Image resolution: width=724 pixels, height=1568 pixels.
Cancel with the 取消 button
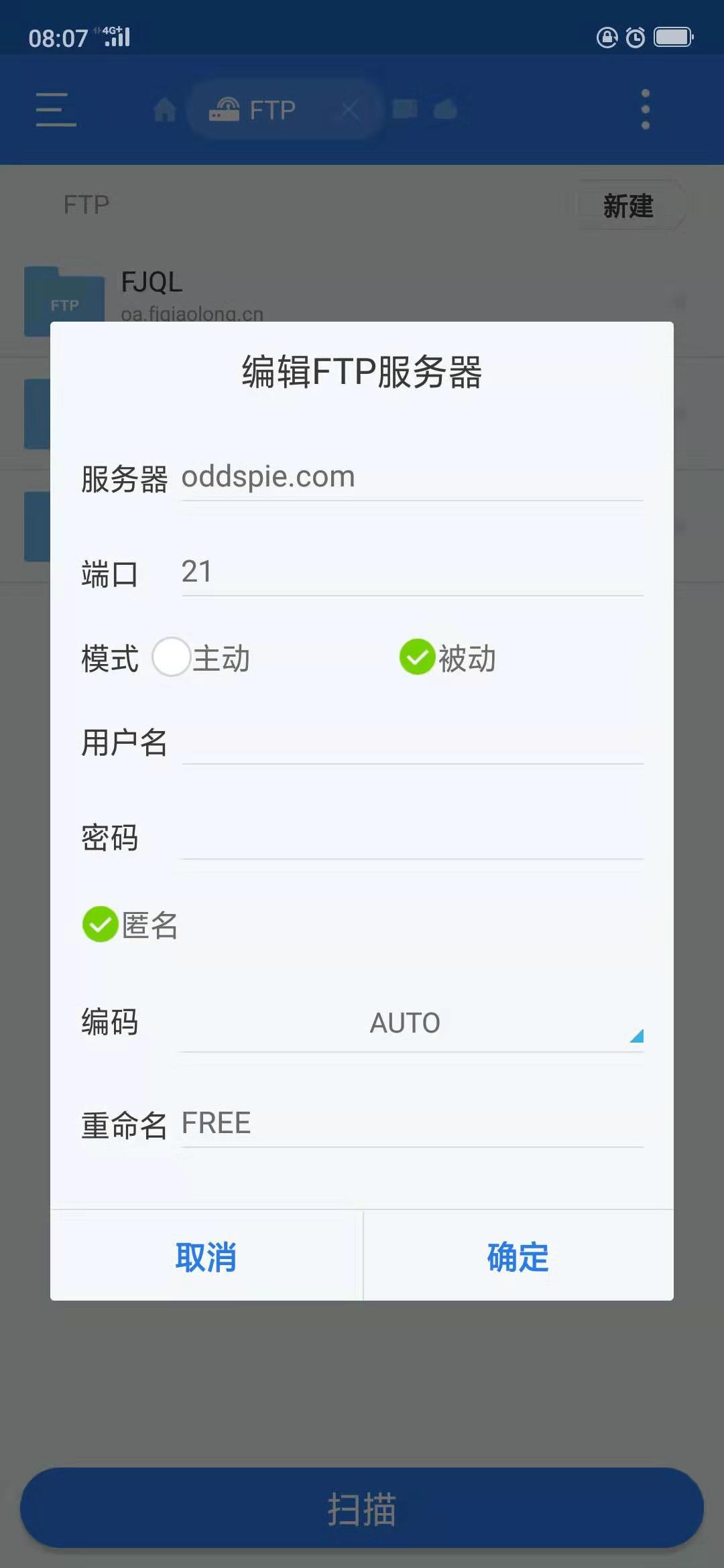pyautogui.click(x=206, y=1256)
